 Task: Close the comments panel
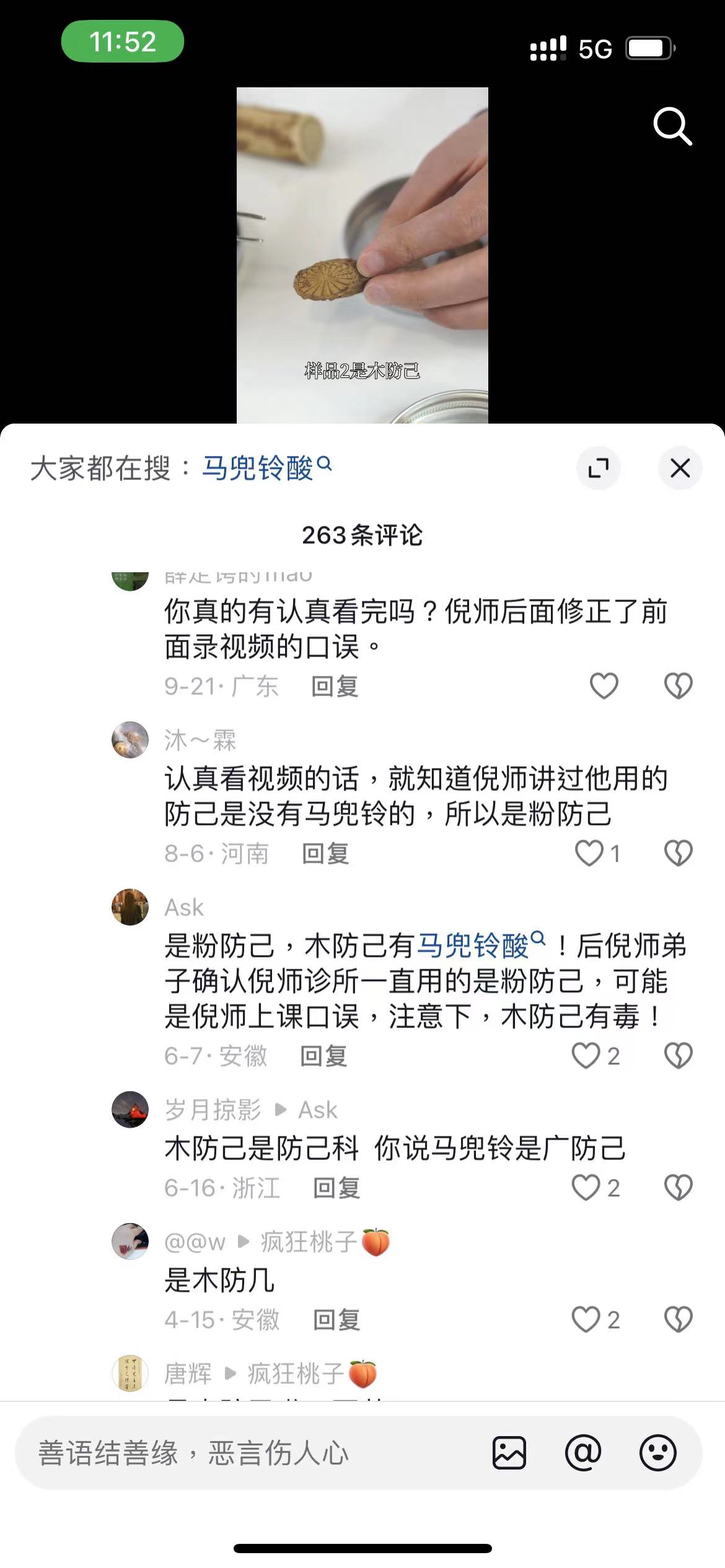click(680, 468)
